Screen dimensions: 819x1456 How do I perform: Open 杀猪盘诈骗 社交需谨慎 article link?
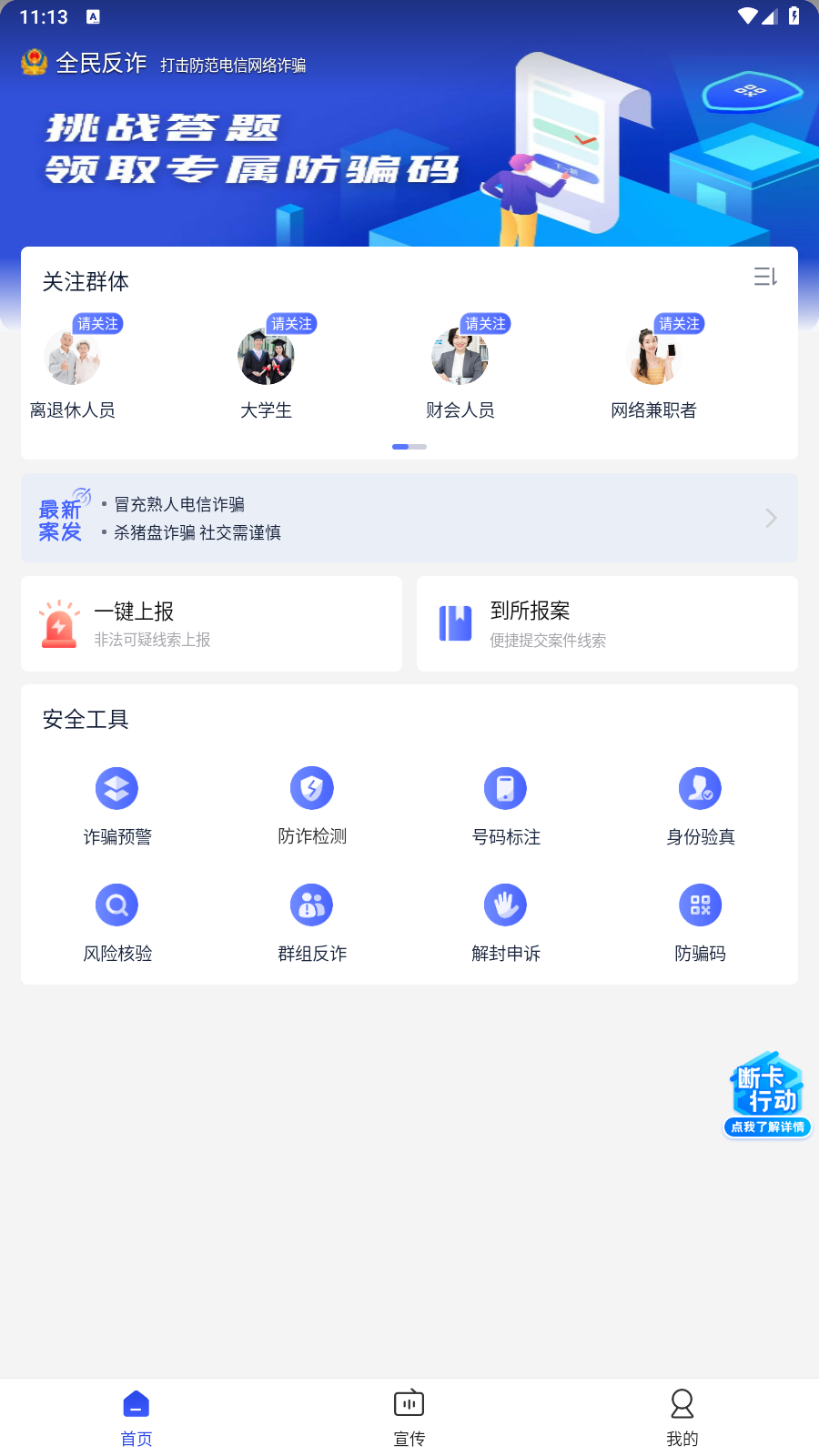point(197,532)
